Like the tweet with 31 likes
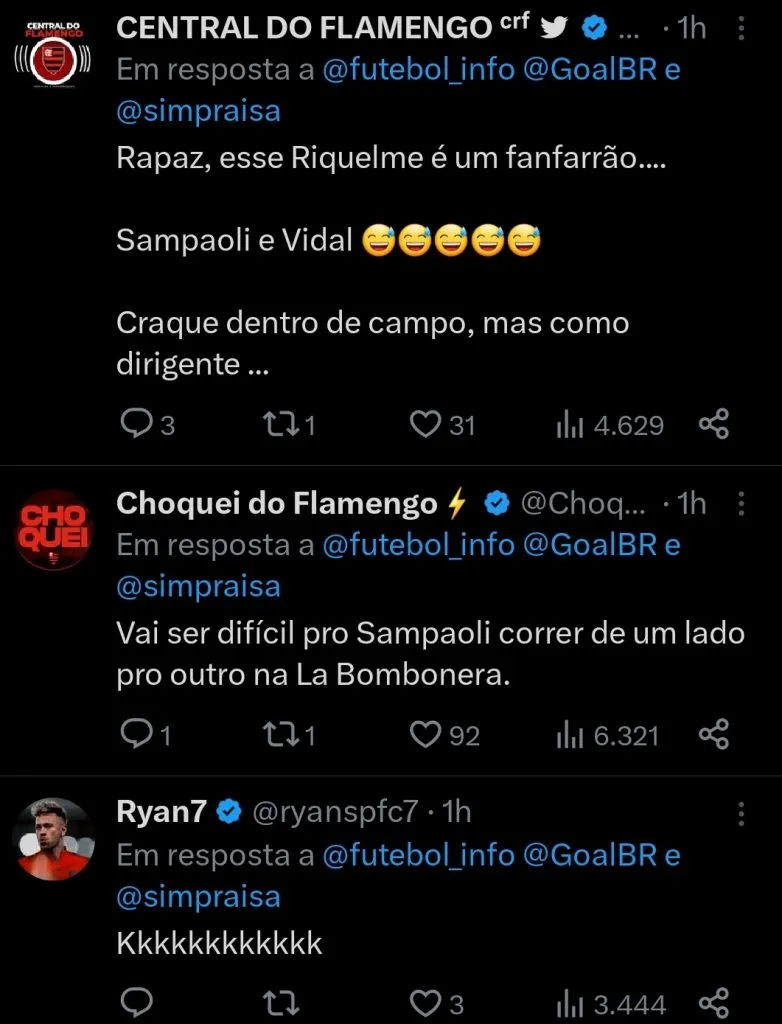Screen dimensions: 782x1024 click(425, 424)
